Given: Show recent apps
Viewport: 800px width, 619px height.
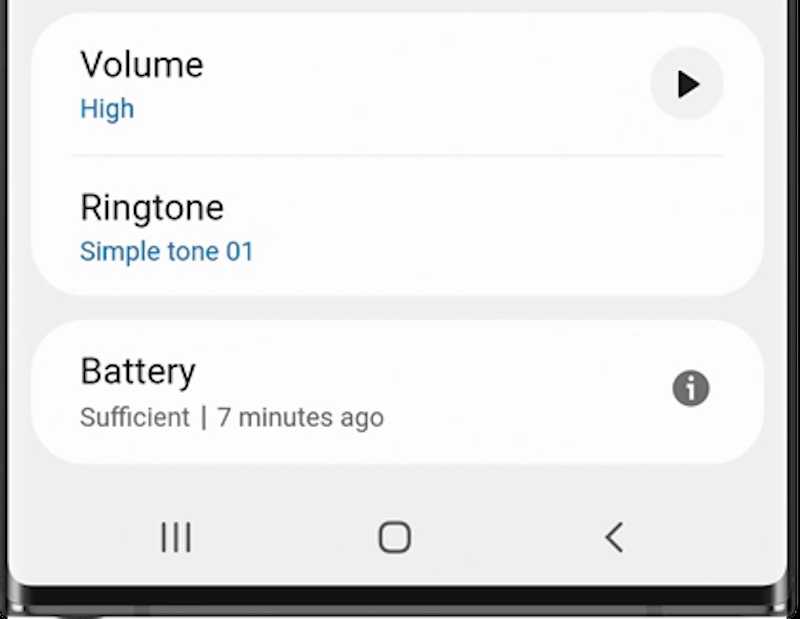Looking at the screenshot, I should (176, 538).
